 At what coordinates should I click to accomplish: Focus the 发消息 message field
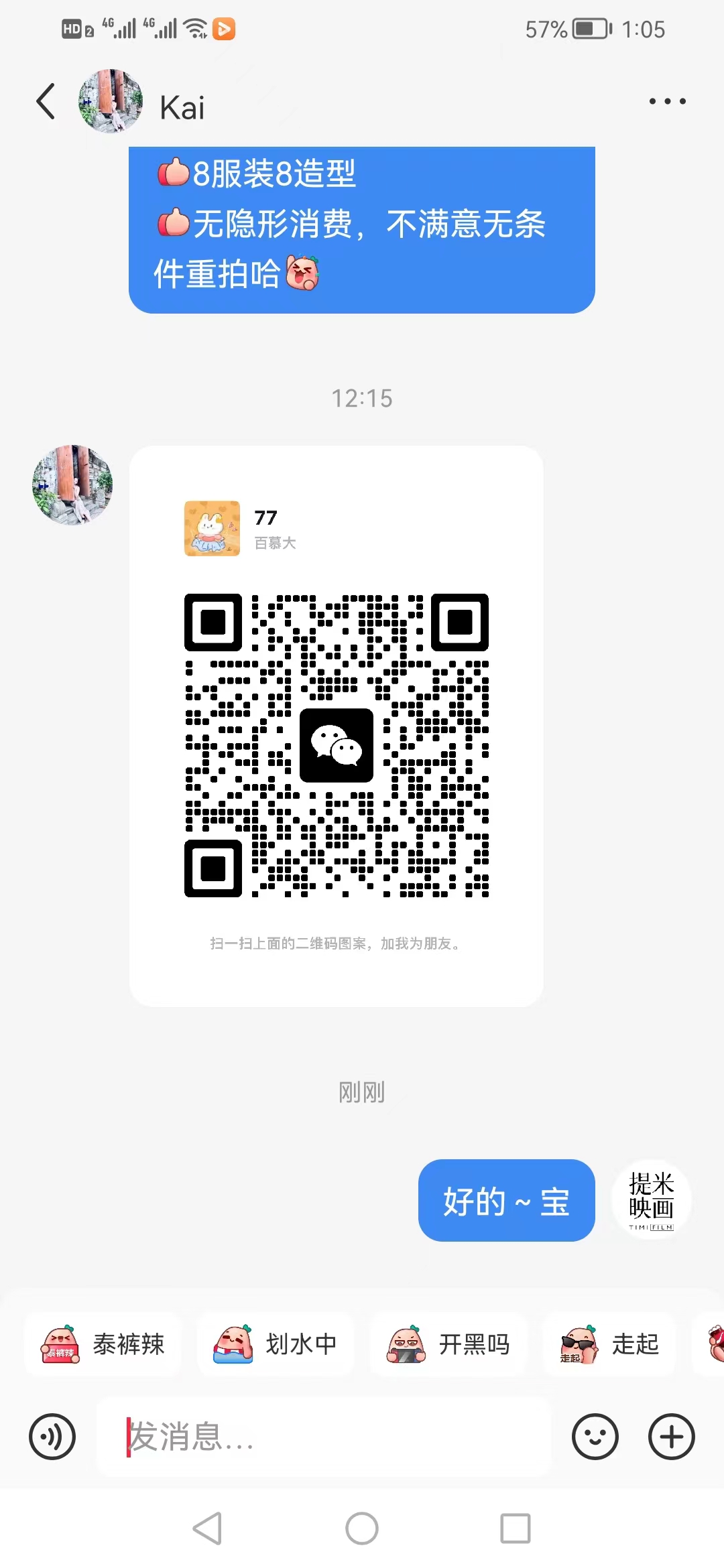point(324,1437)
